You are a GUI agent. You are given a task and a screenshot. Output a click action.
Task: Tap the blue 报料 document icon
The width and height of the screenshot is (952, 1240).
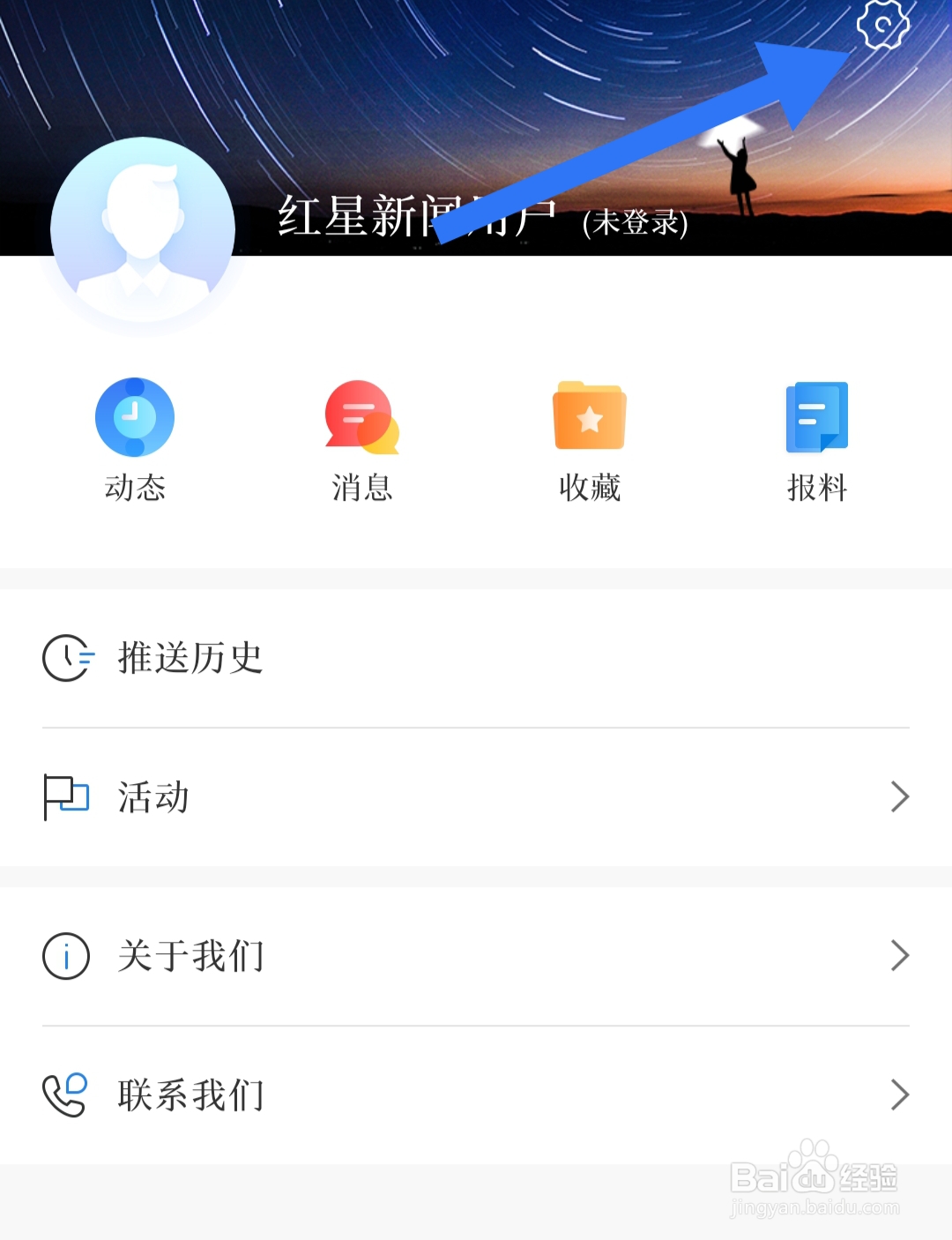click(816, 416)
